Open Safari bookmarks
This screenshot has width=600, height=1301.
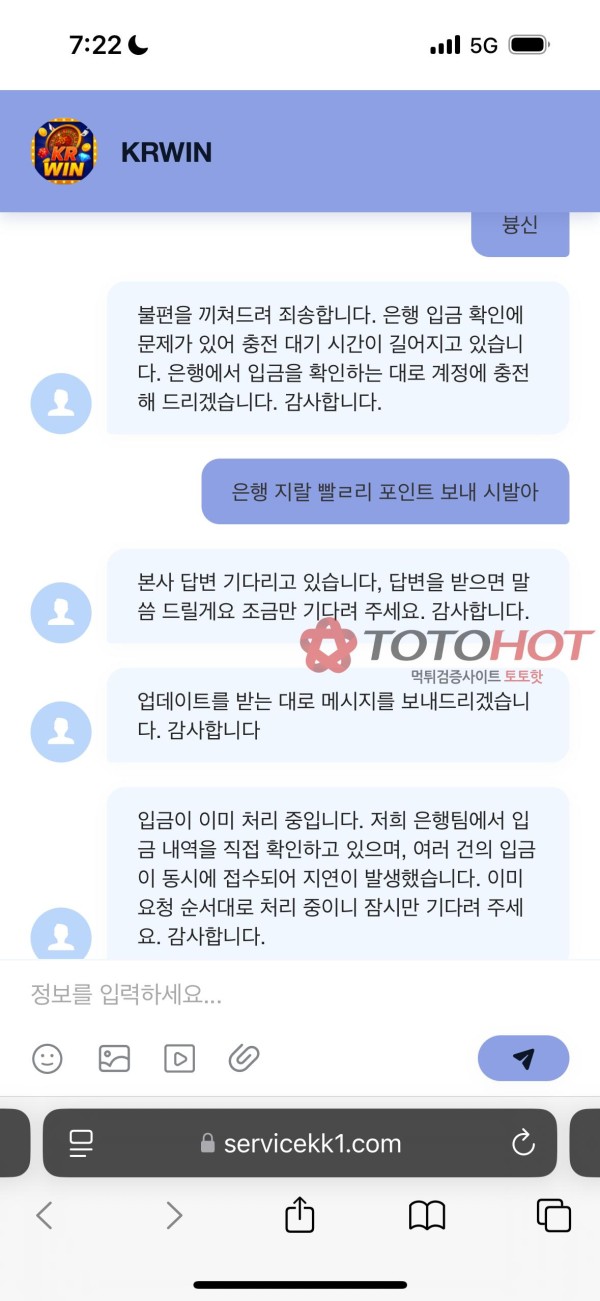click(427, 1215)
